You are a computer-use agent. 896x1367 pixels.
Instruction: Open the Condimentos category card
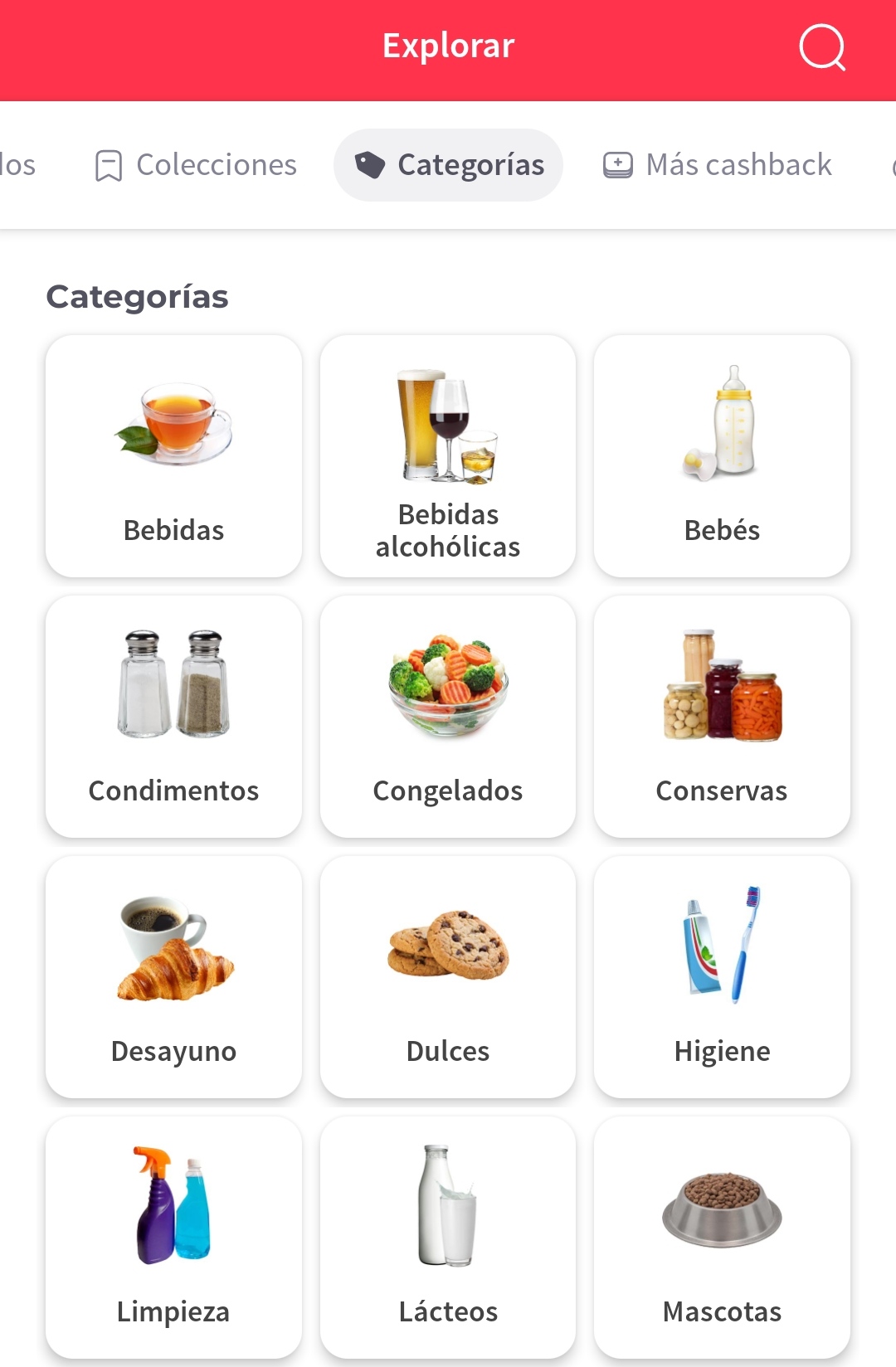(x=173, y=717)
